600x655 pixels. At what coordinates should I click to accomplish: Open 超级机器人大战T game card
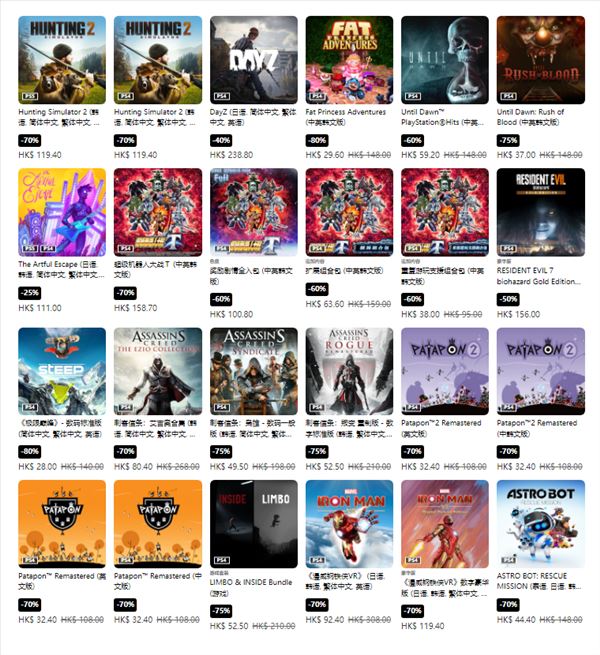pyautogui.click(x=158, y=211)
